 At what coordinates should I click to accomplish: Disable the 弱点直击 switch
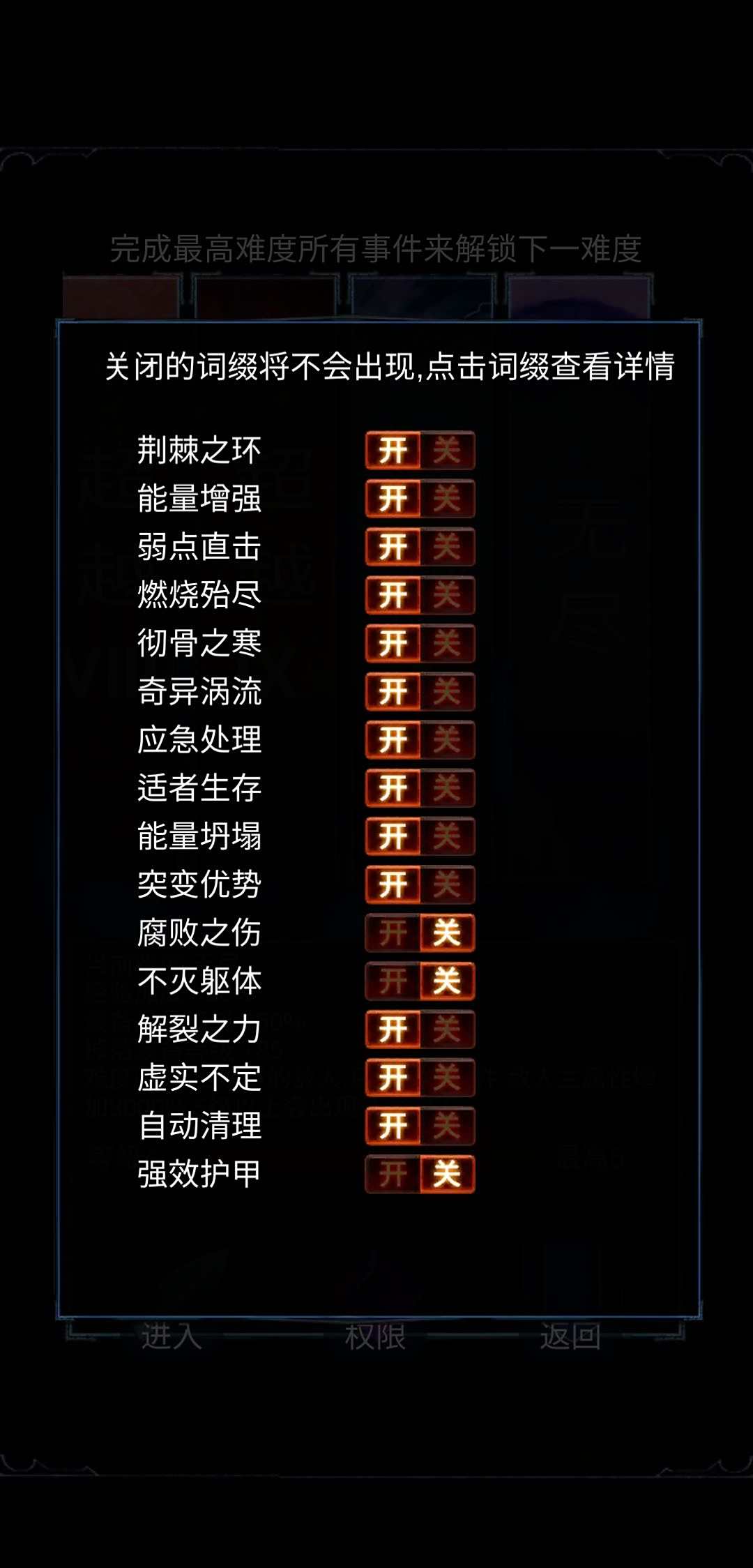(446, 546)
